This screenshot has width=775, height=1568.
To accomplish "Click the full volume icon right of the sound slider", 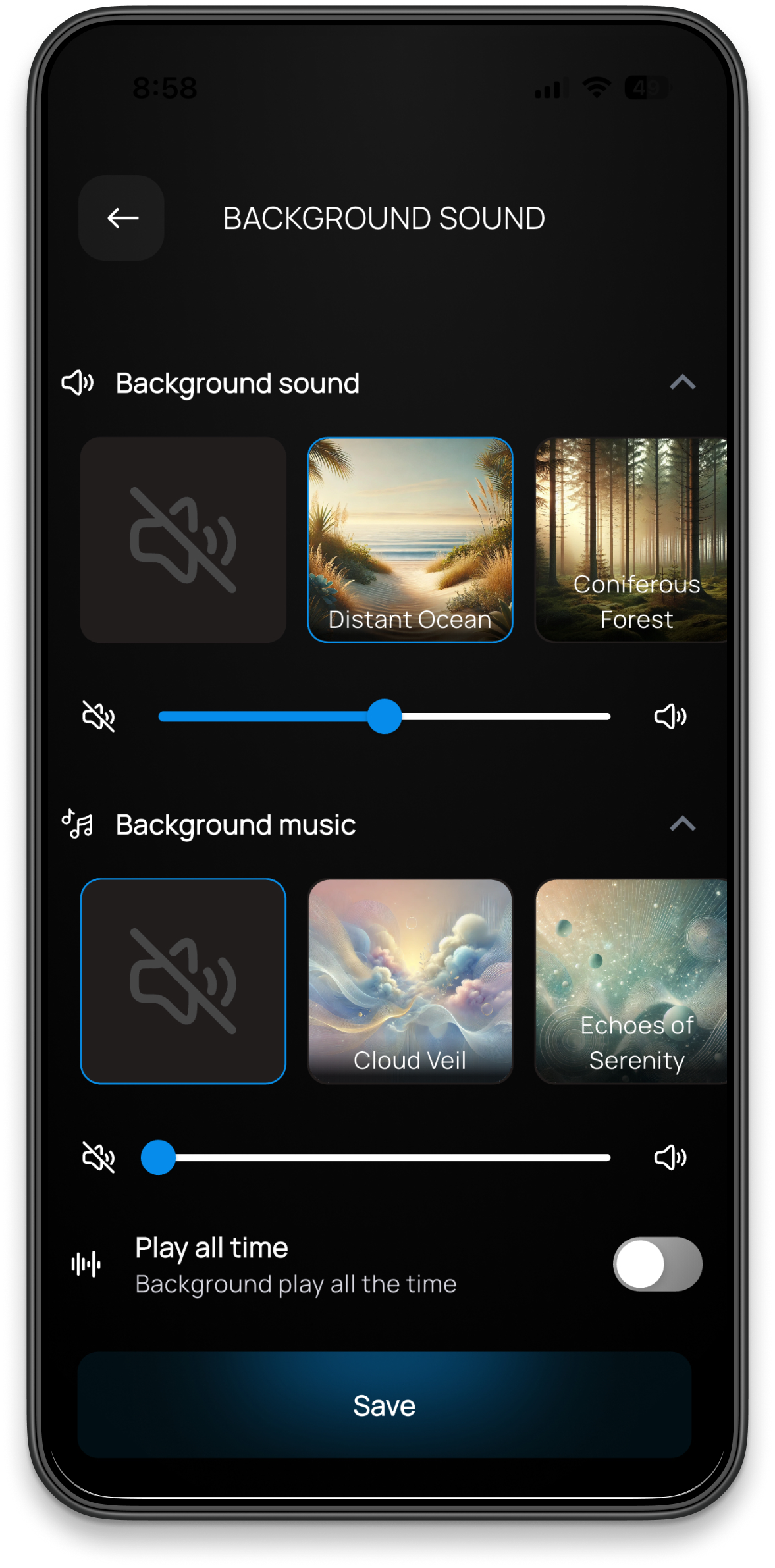I will point(670,717).
